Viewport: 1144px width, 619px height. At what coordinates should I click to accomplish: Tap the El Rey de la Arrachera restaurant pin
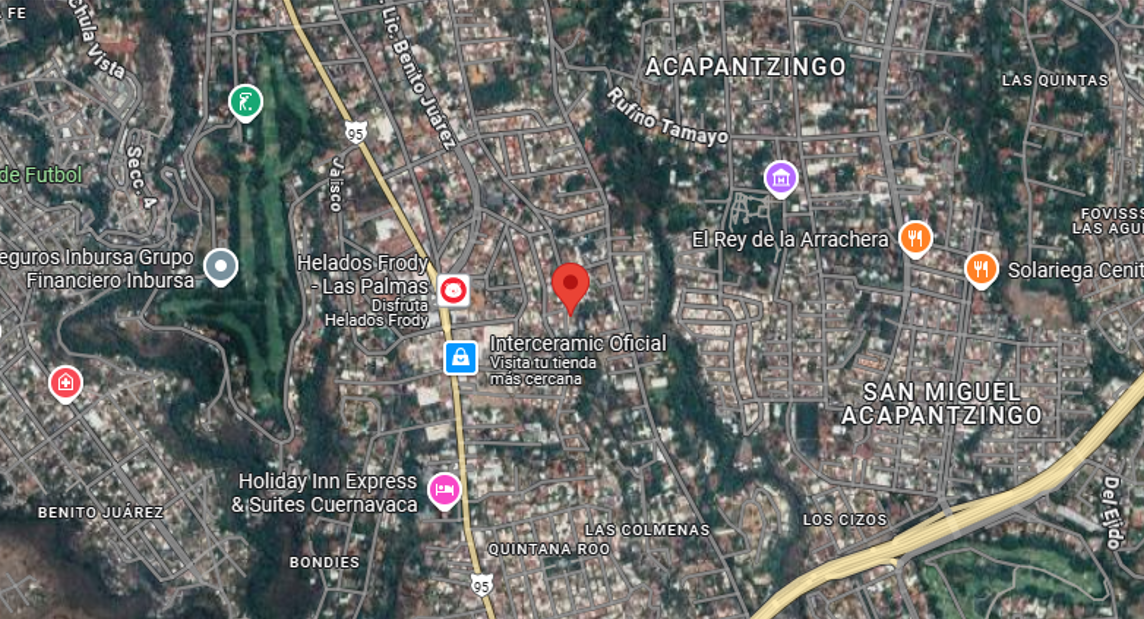pos(915,239)
